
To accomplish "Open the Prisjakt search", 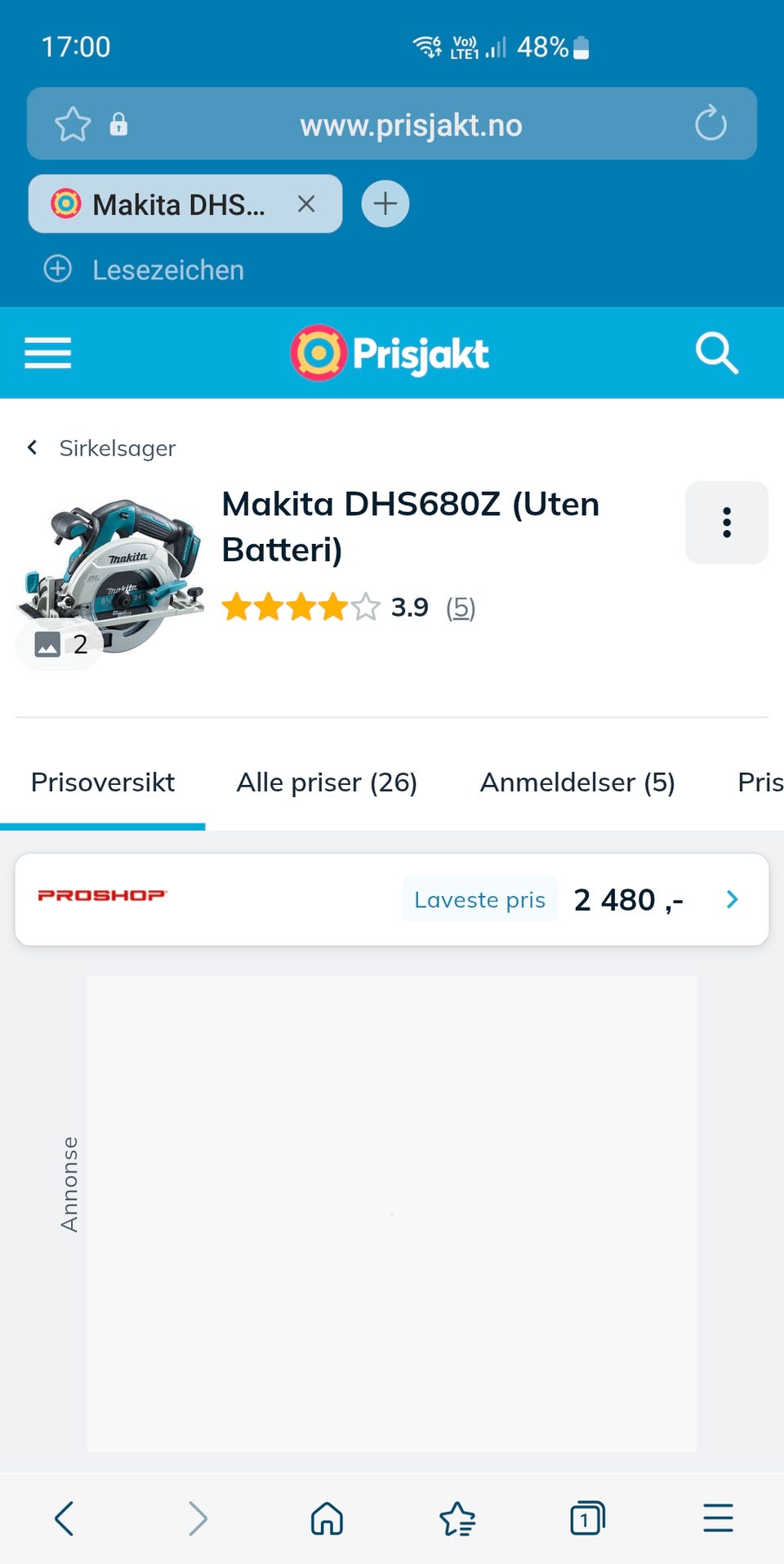I will click(x=716, y=352).
